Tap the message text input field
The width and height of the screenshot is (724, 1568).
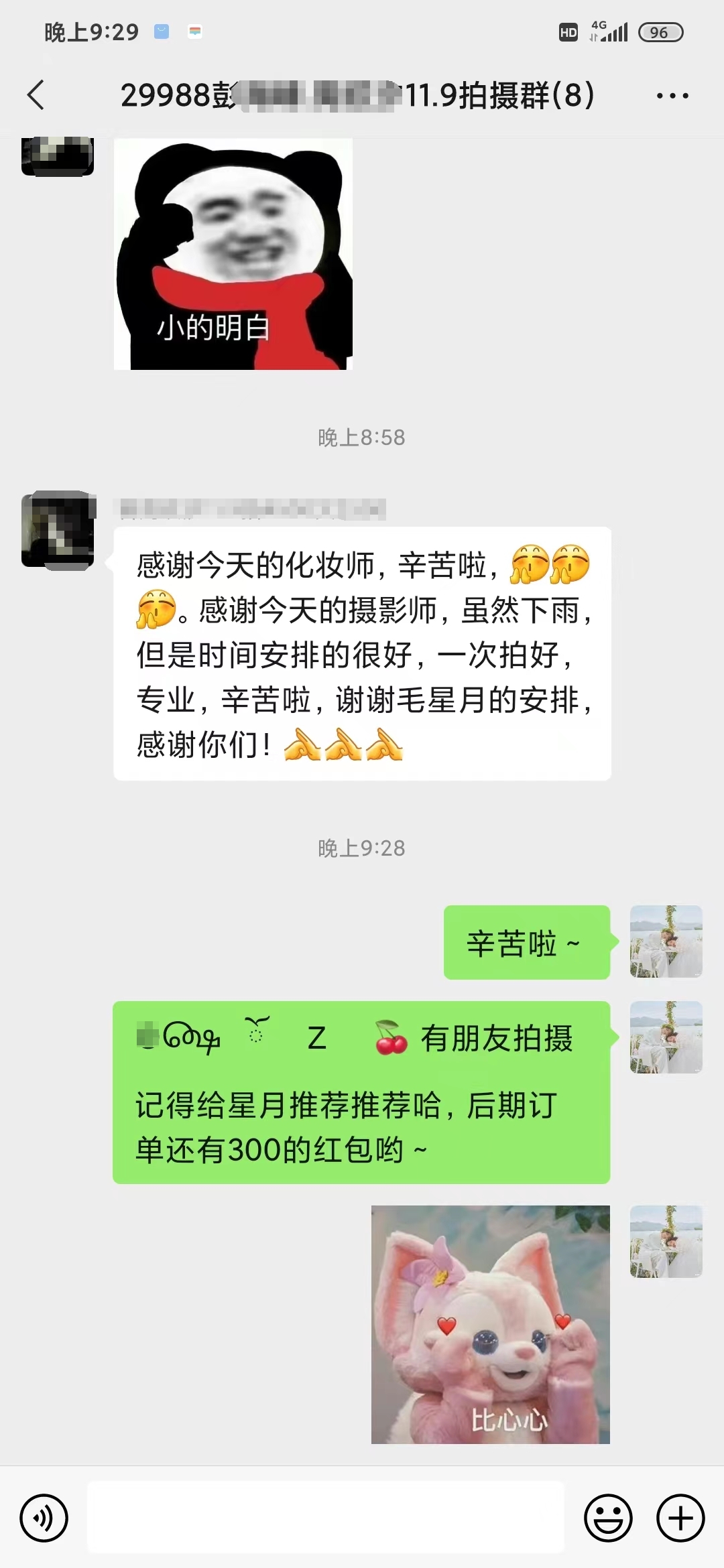click(326, 1518)
